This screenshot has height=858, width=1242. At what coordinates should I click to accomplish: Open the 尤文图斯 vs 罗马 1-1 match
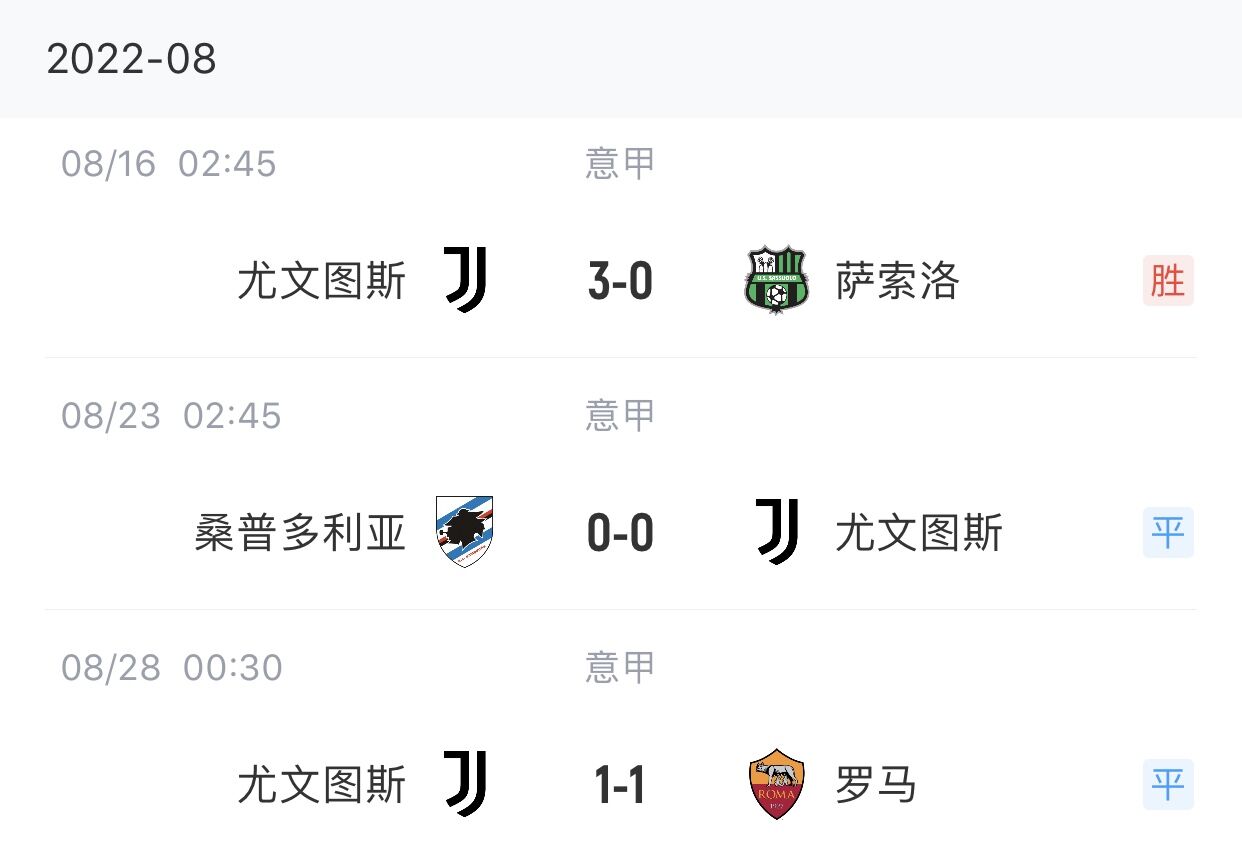click(620, 785)
